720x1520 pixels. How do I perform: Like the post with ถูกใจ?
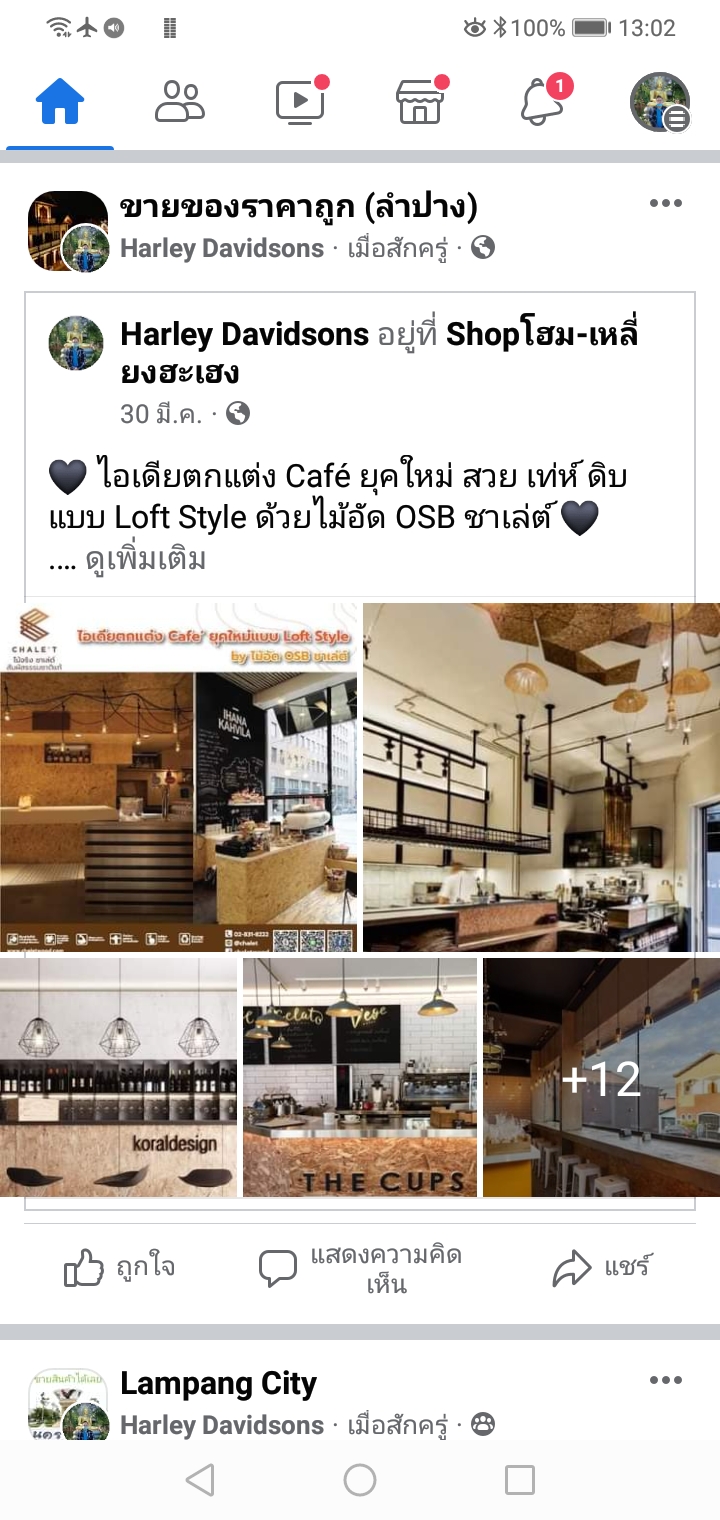tap(120, 1269)
